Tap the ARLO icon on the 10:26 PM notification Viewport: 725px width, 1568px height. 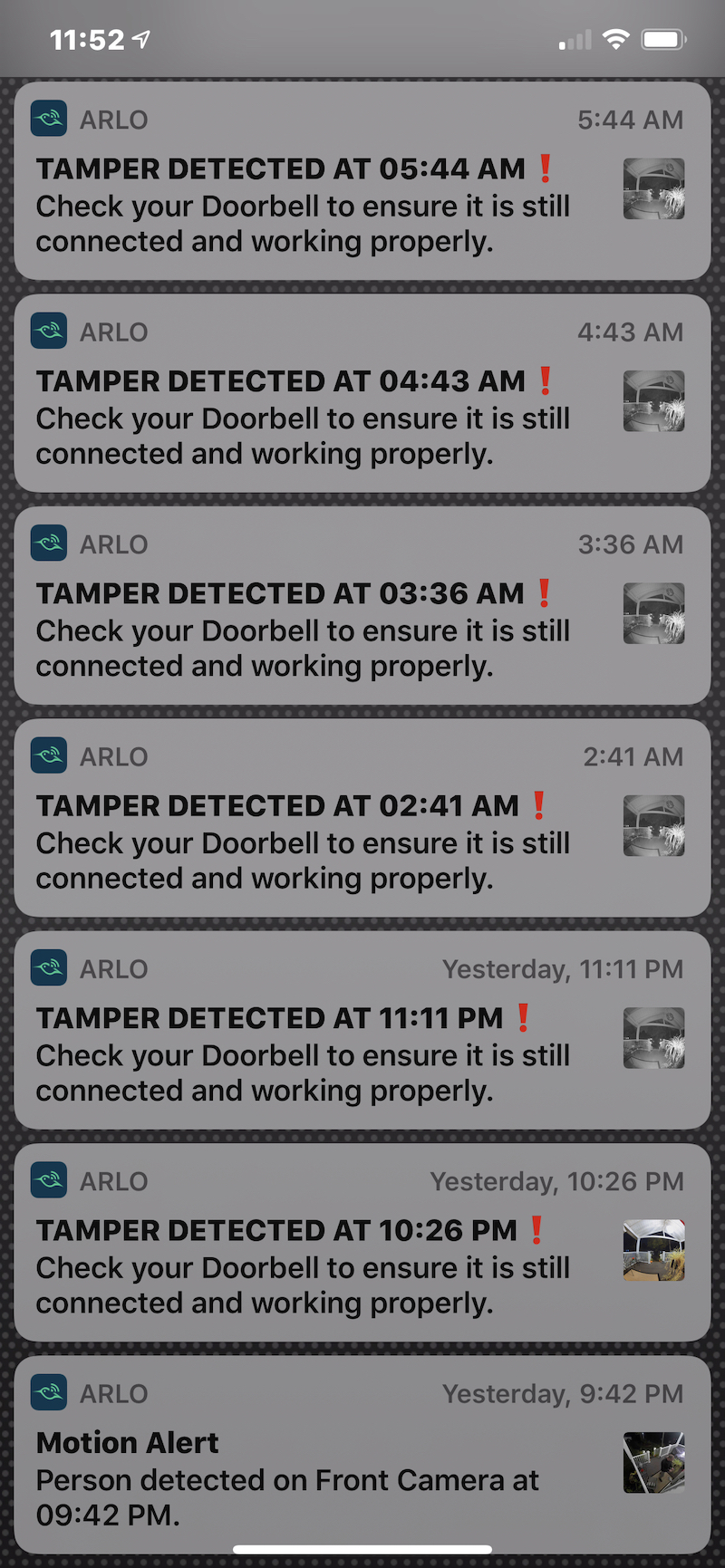[x=48, y=1180]
